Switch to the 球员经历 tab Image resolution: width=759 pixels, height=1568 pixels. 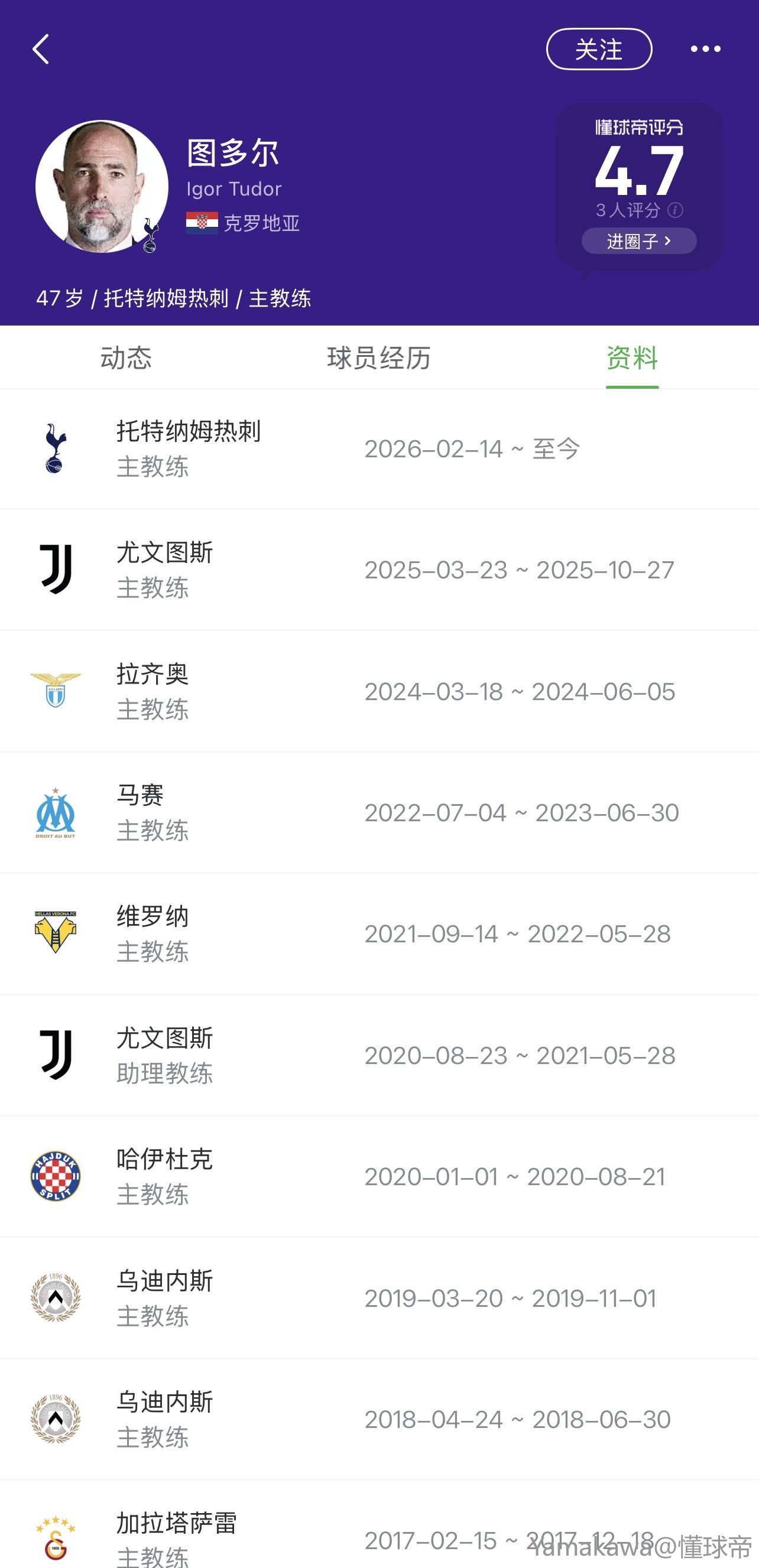pyautogui.click(x=379, y=358)
